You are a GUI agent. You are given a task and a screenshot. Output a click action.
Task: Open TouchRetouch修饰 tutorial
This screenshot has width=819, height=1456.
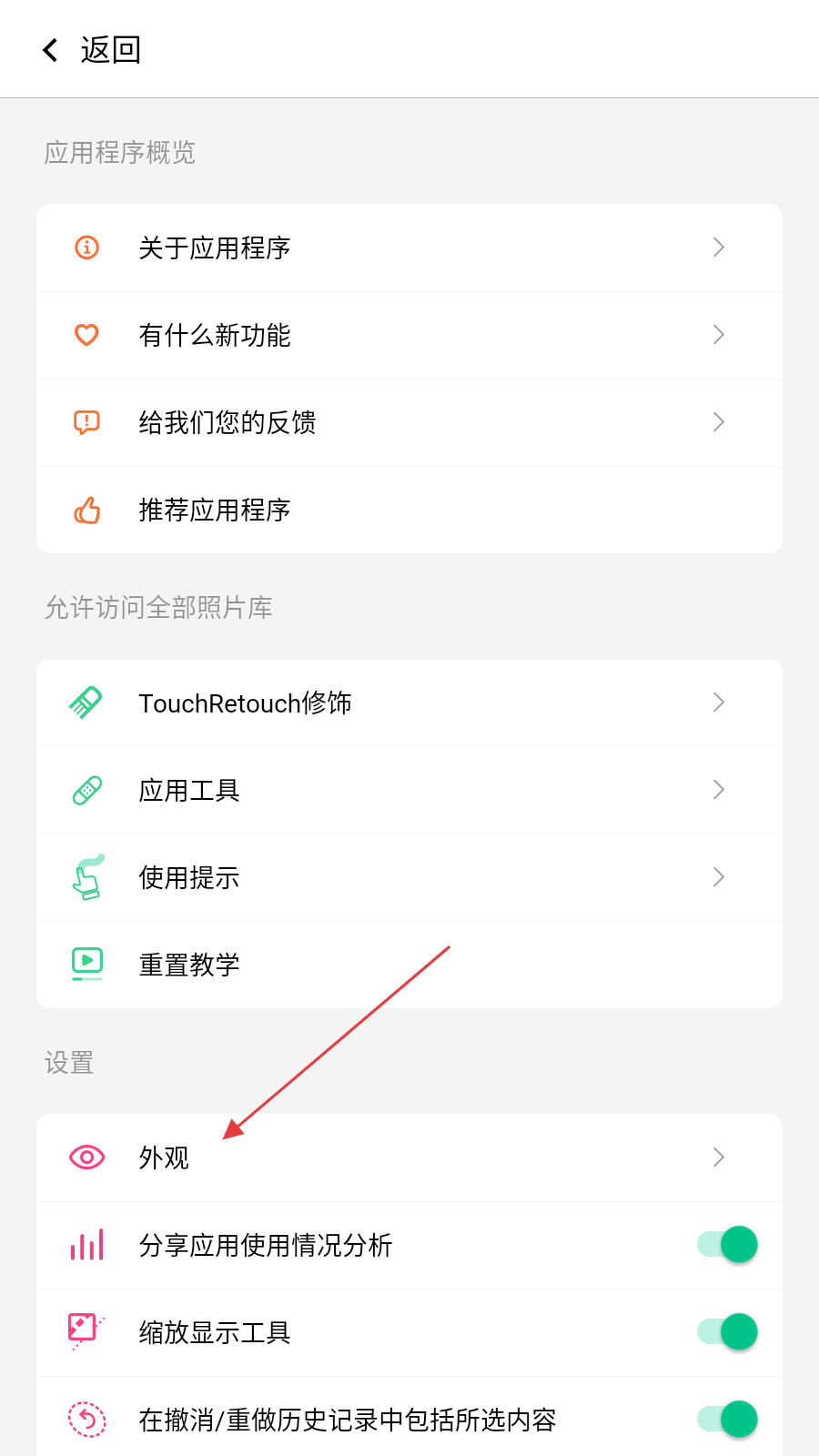tap(409, 703)
